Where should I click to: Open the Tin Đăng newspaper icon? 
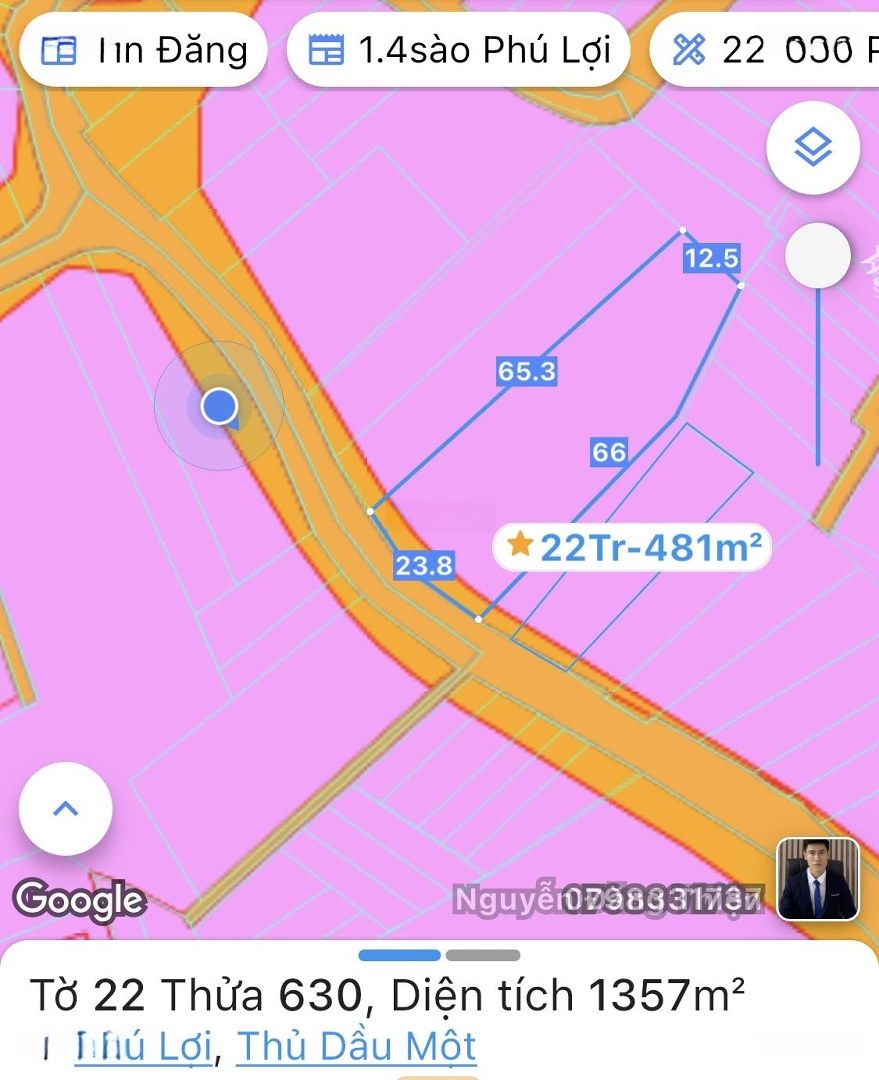tap(62, 50)
